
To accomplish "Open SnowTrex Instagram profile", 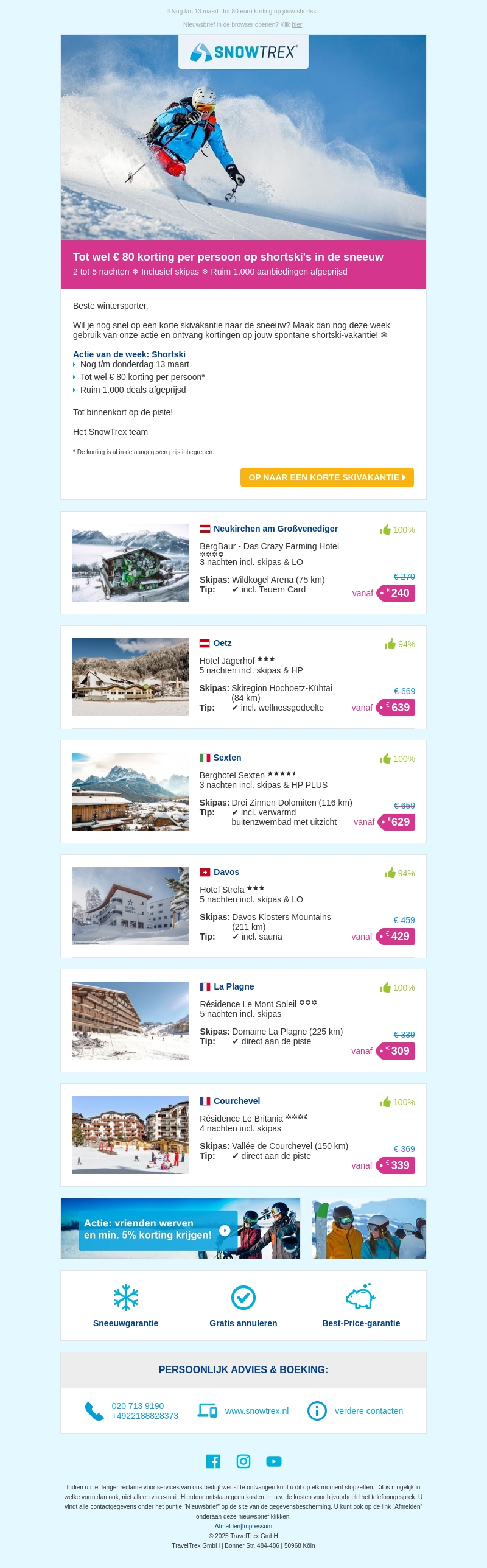I will pos(243,1461).
